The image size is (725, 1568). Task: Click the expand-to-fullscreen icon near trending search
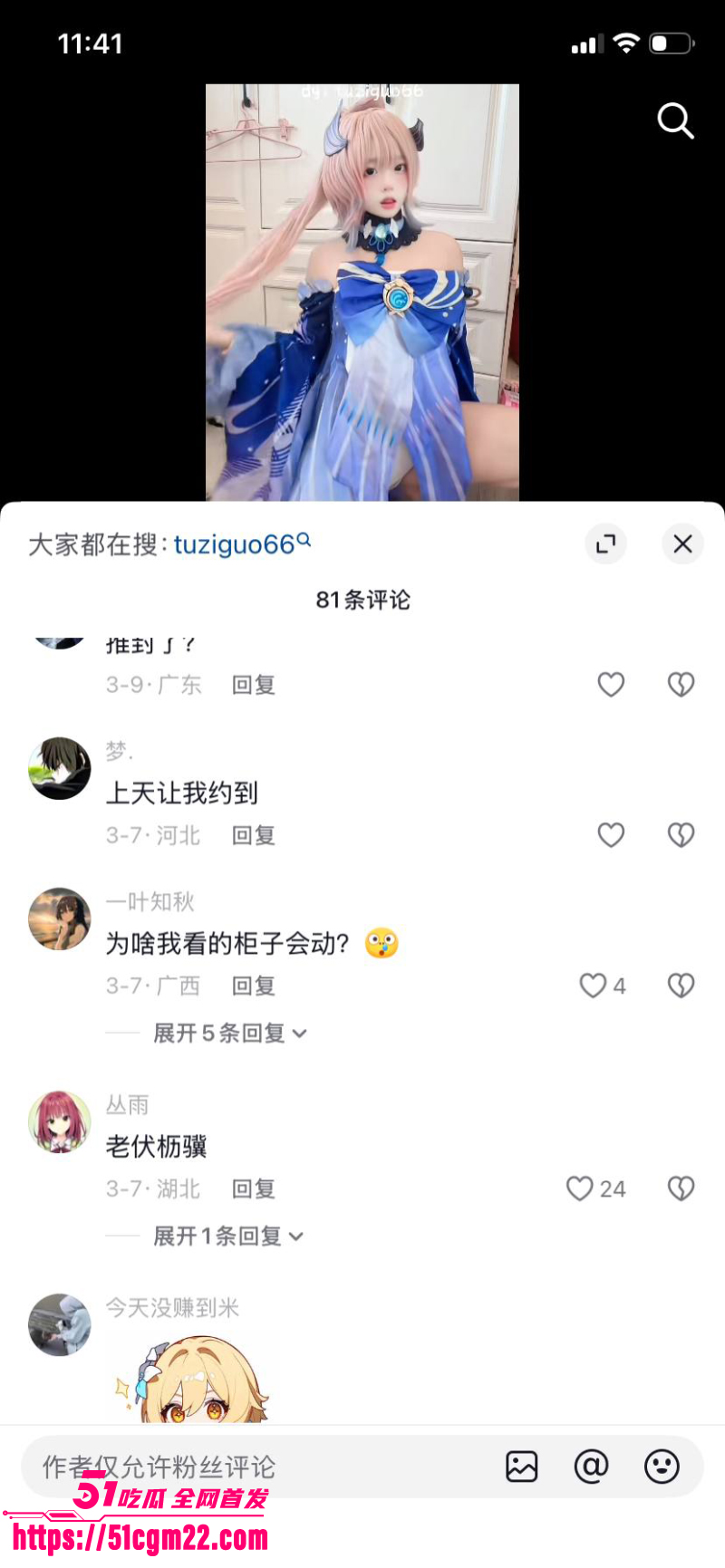coord(605,544)
